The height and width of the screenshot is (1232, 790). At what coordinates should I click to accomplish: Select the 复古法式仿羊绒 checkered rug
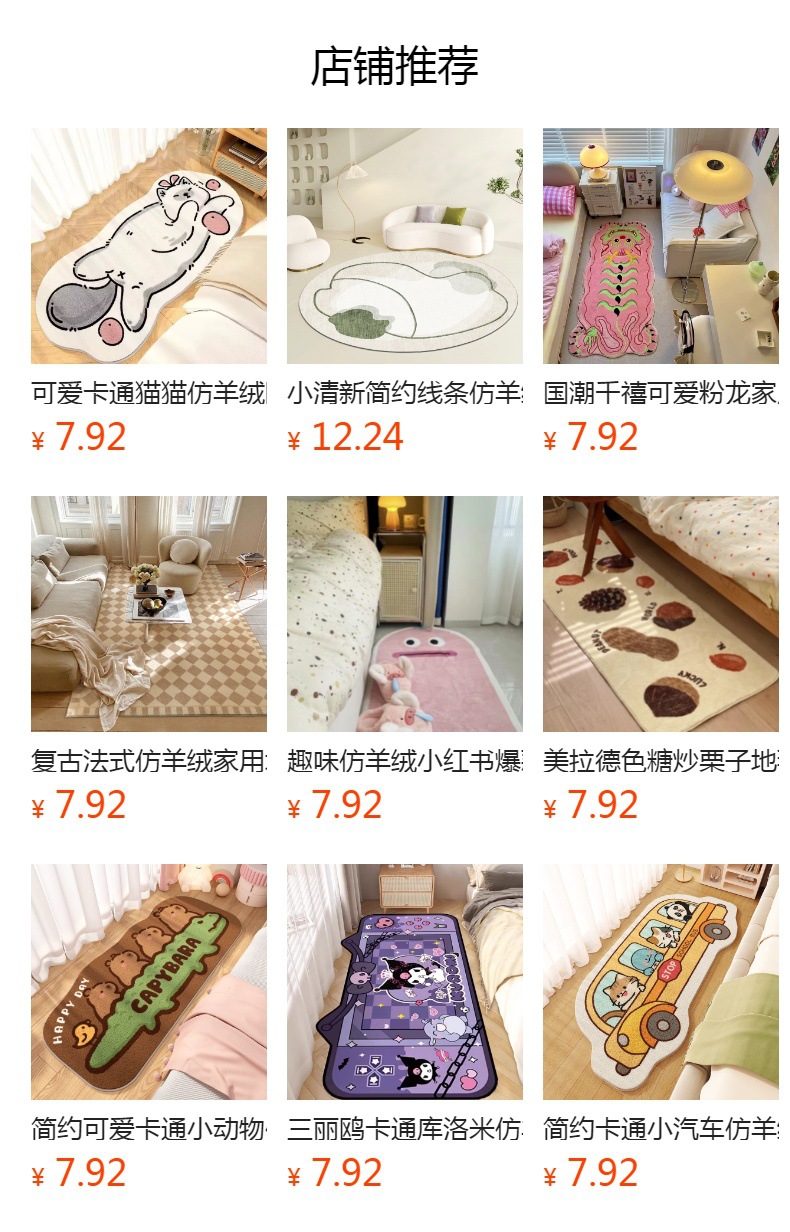149,614
